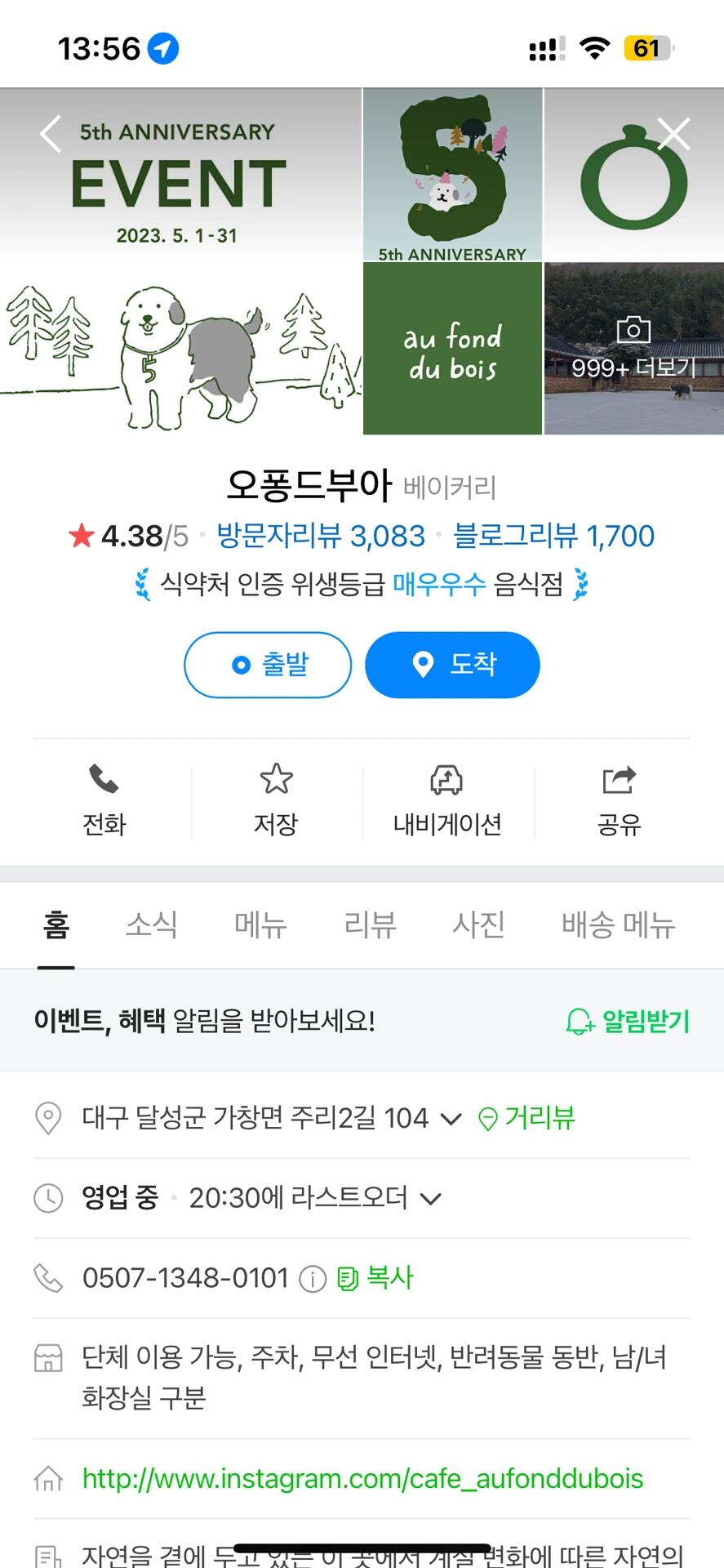
Task: Close the place page with the X
Action: 673,134
